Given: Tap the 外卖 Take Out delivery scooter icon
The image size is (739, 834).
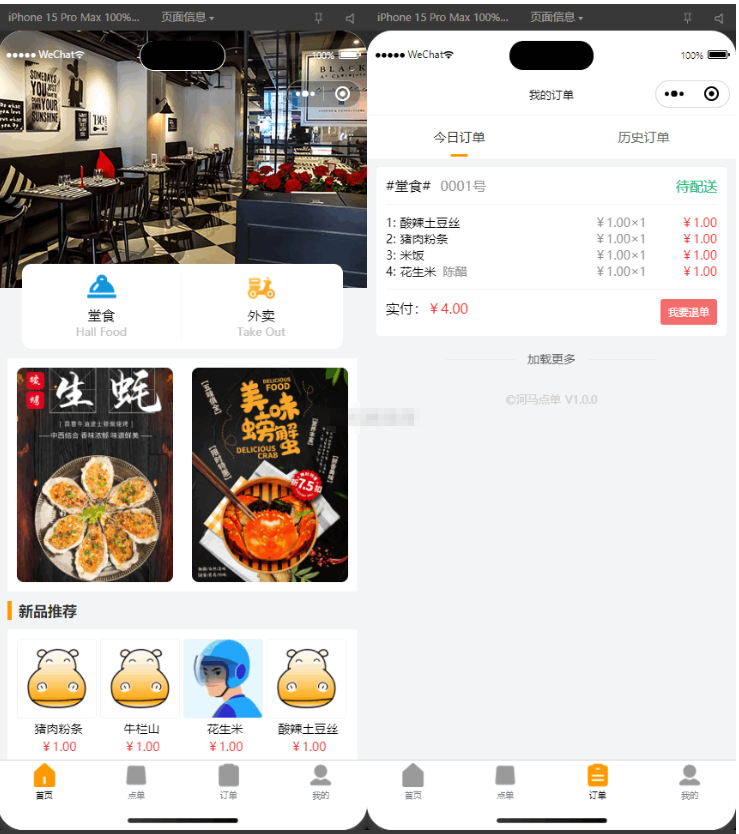Looking at the screenshot, I should click(x=260, y=287).
